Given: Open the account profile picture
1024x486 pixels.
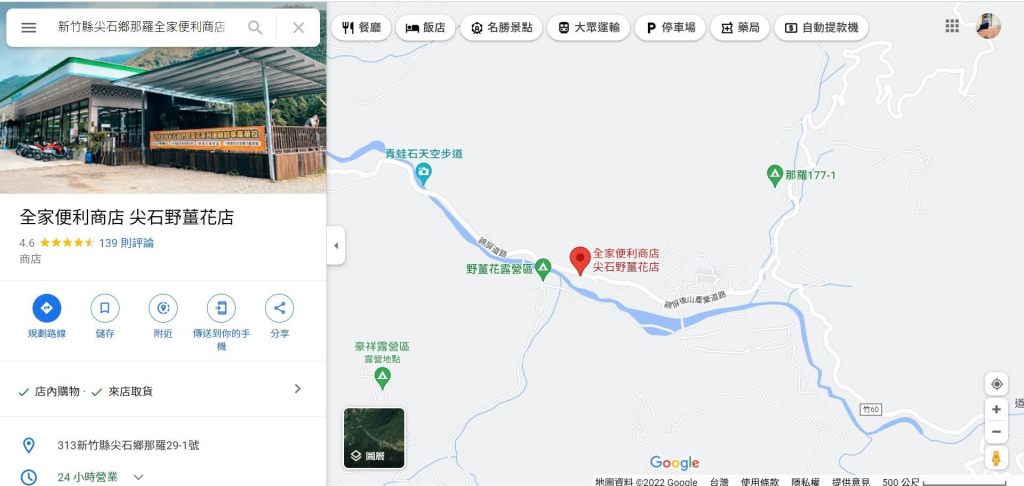Looking at the screenshot, I should [x=988, y=27].
